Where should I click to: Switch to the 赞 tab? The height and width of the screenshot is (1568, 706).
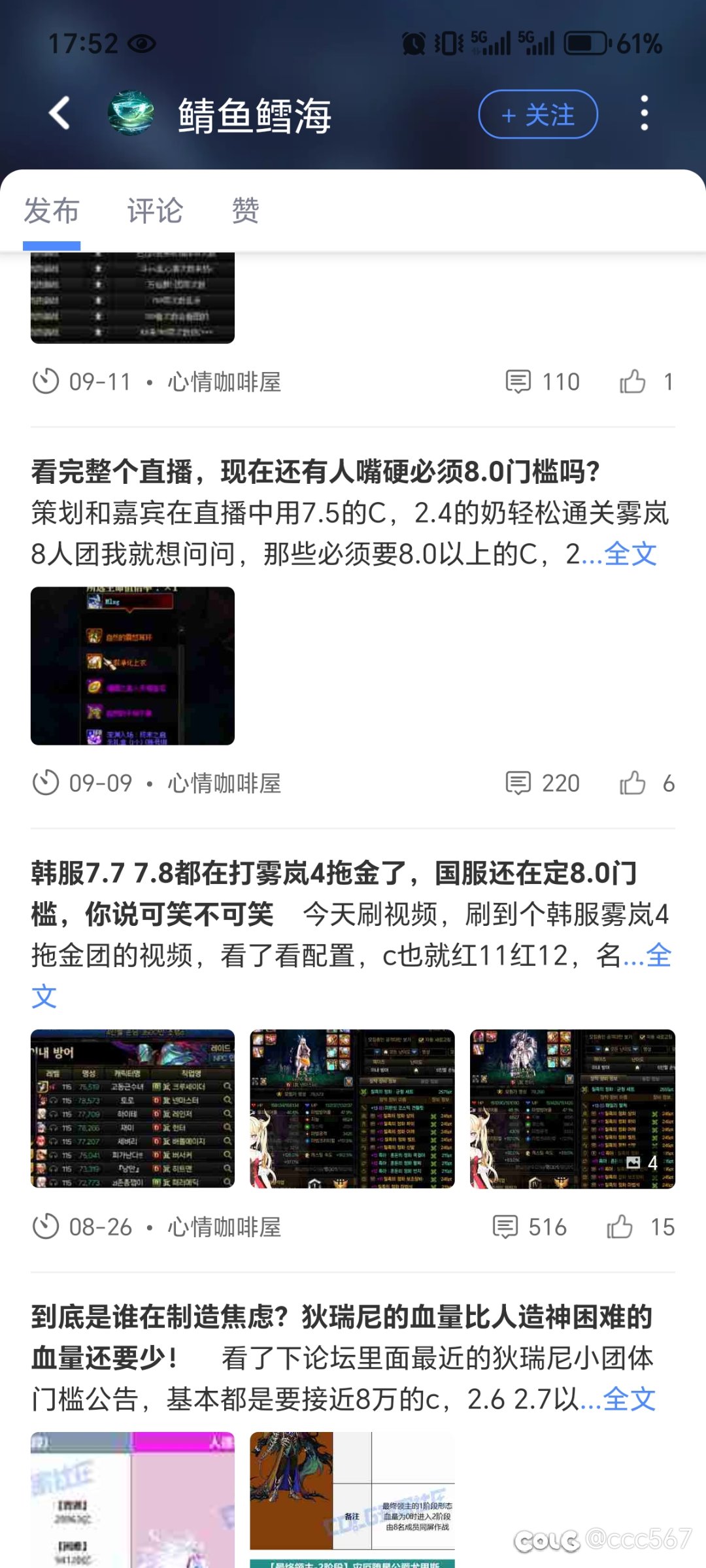245,211
